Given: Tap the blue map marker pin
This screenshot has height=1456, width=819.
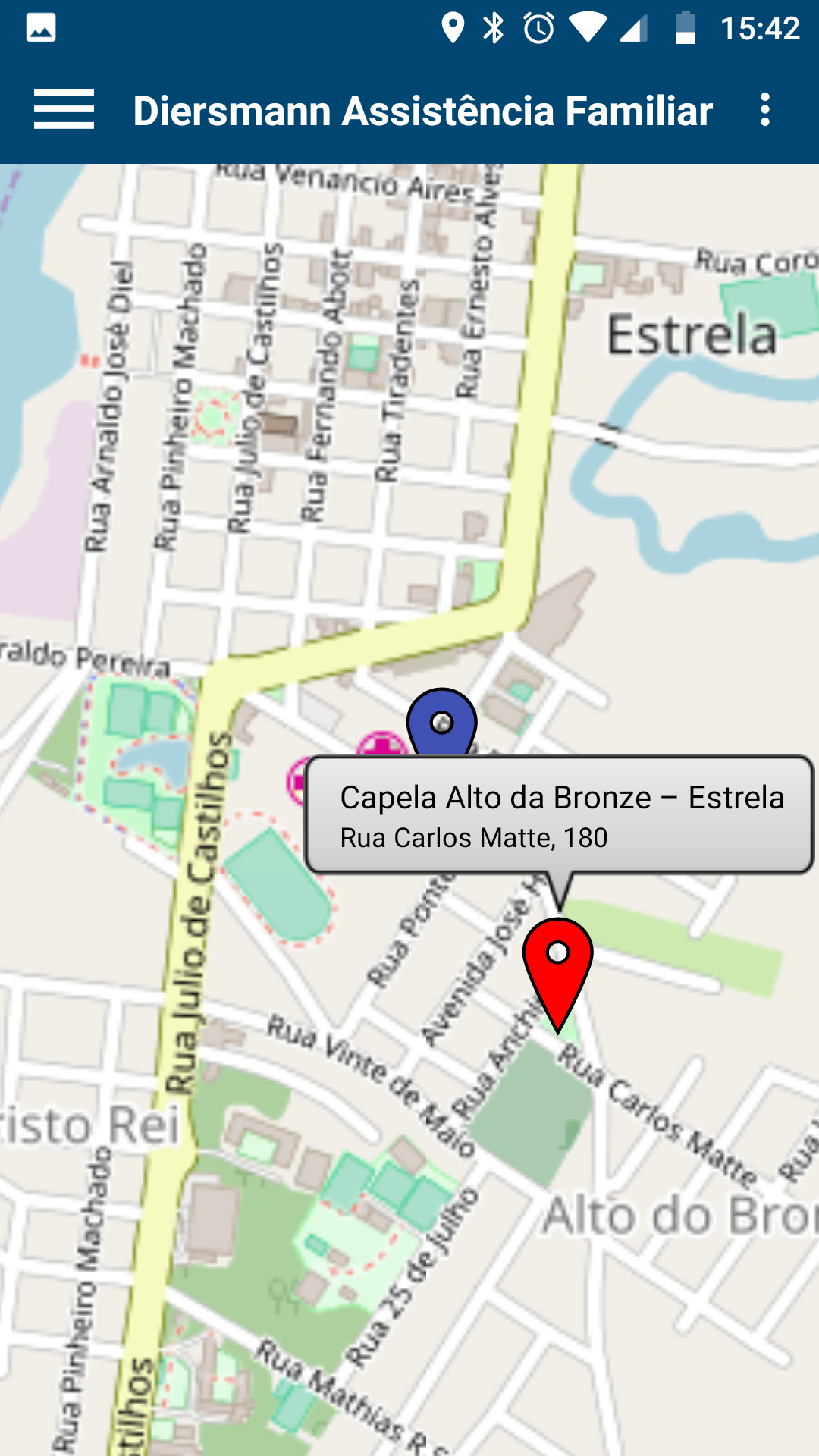Looking at the screenshot, I should coord(442,722).
